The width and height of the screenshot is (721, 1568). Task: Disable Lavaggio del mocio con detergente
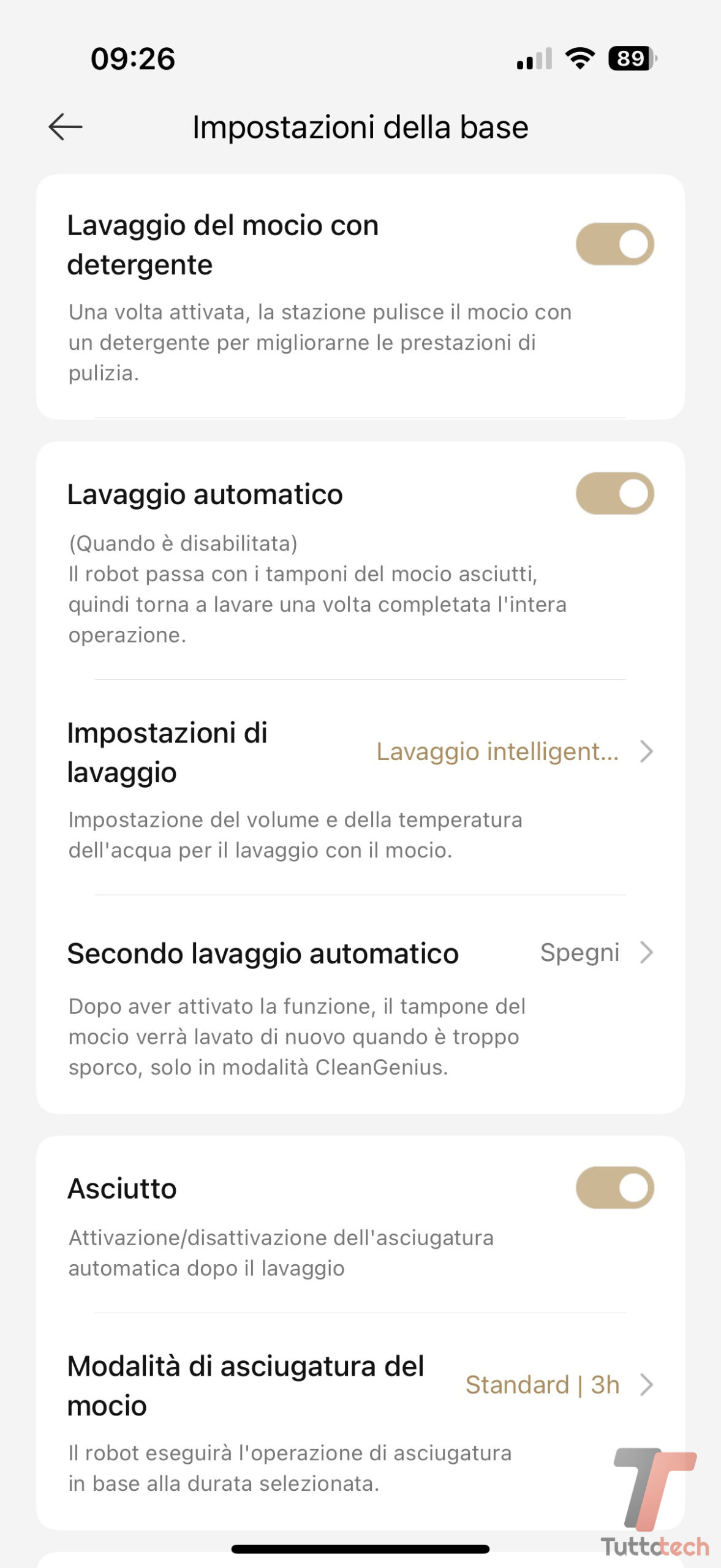(x=614, y=244)
